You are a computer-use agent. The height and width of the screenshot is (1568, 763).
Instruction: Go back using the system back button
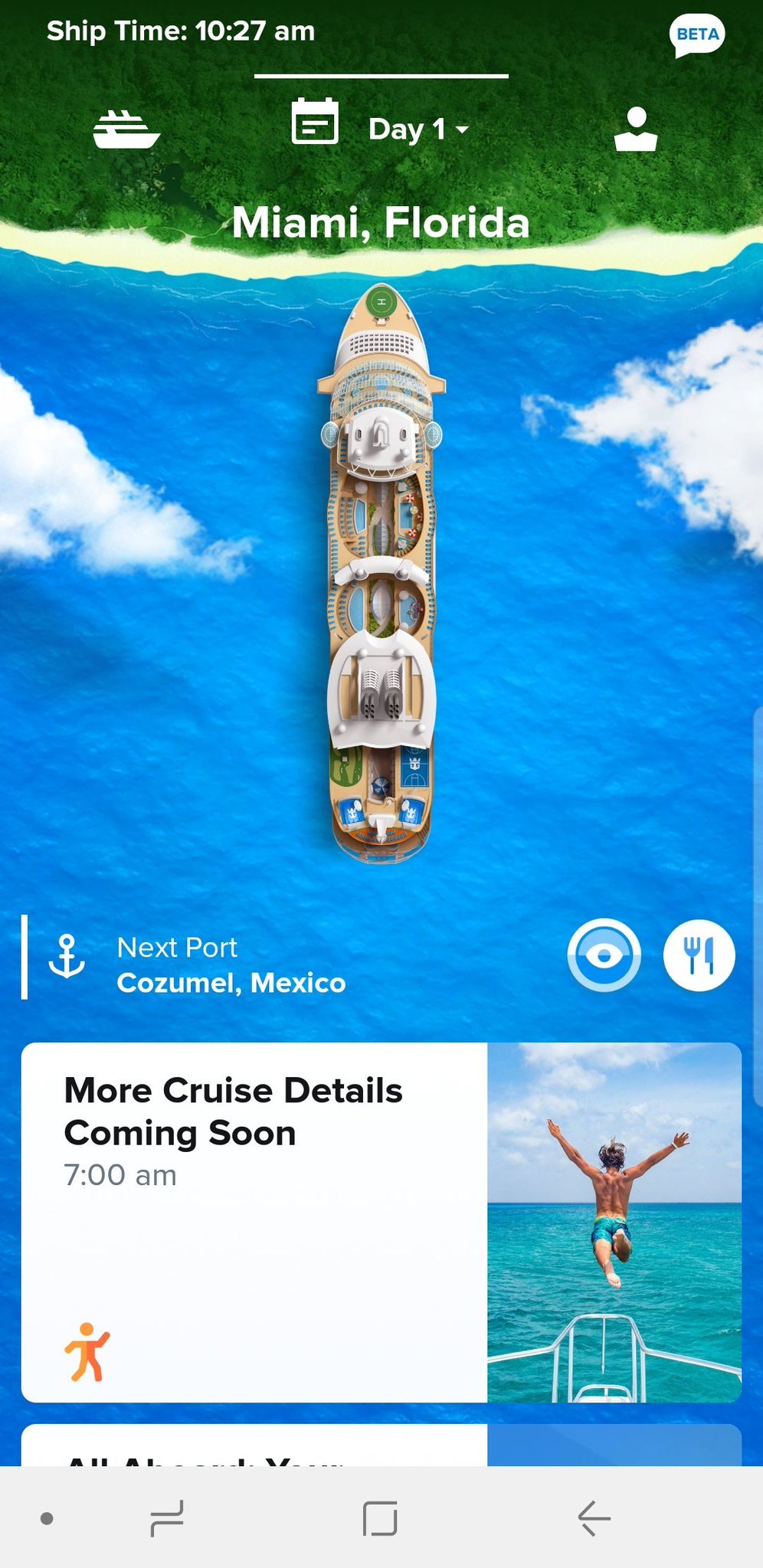pos(594,1518)
